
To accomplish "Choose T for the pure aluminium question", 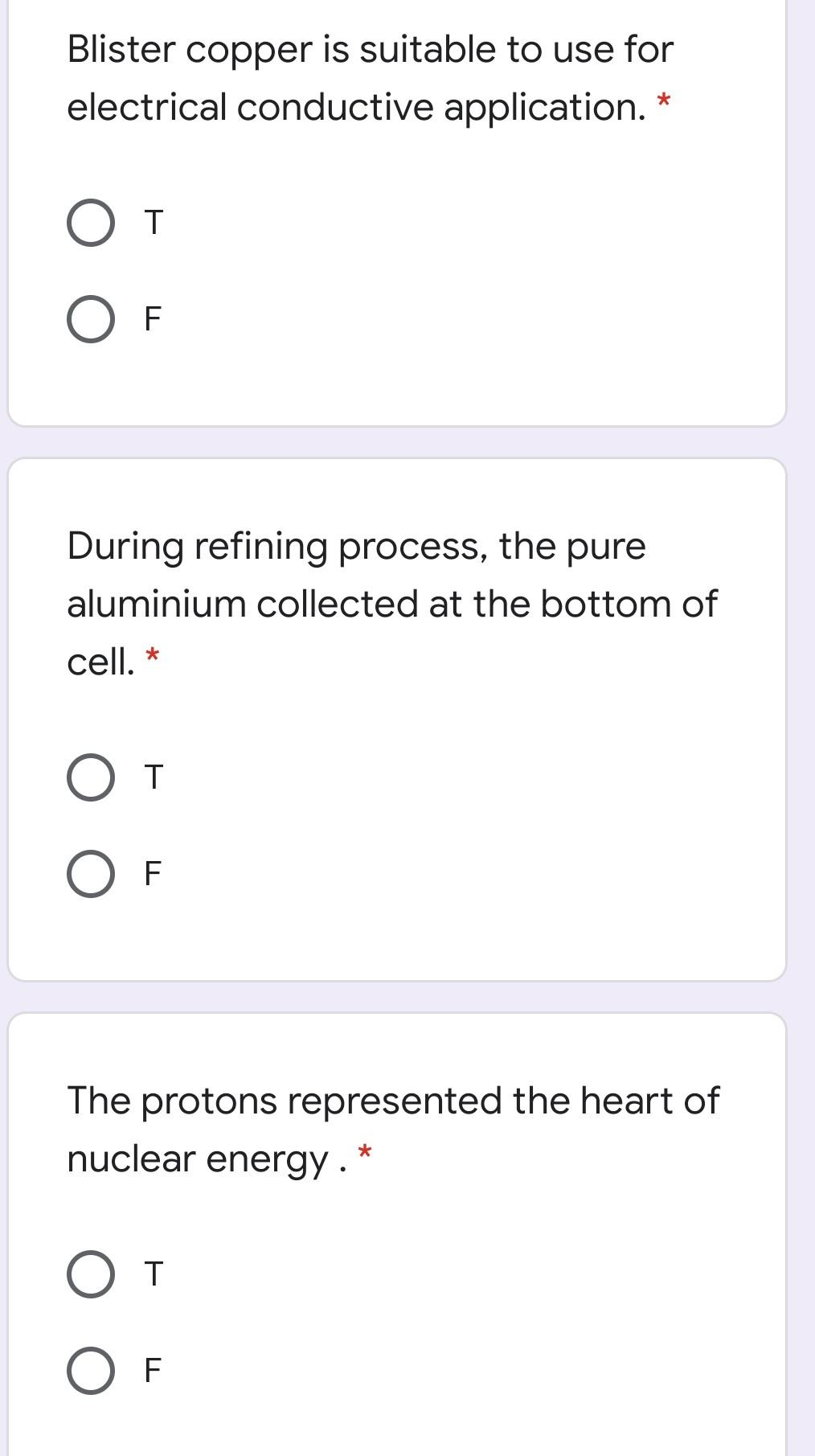I will click(90, 777).
